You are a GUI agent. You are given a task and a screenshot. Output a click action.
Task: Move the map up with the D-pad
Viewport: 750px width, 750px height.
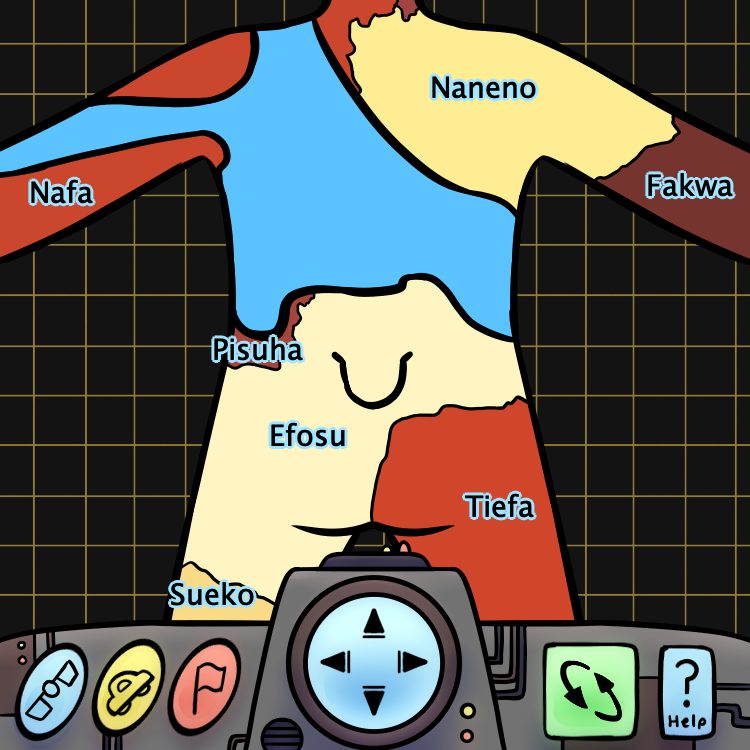(374, 625)
